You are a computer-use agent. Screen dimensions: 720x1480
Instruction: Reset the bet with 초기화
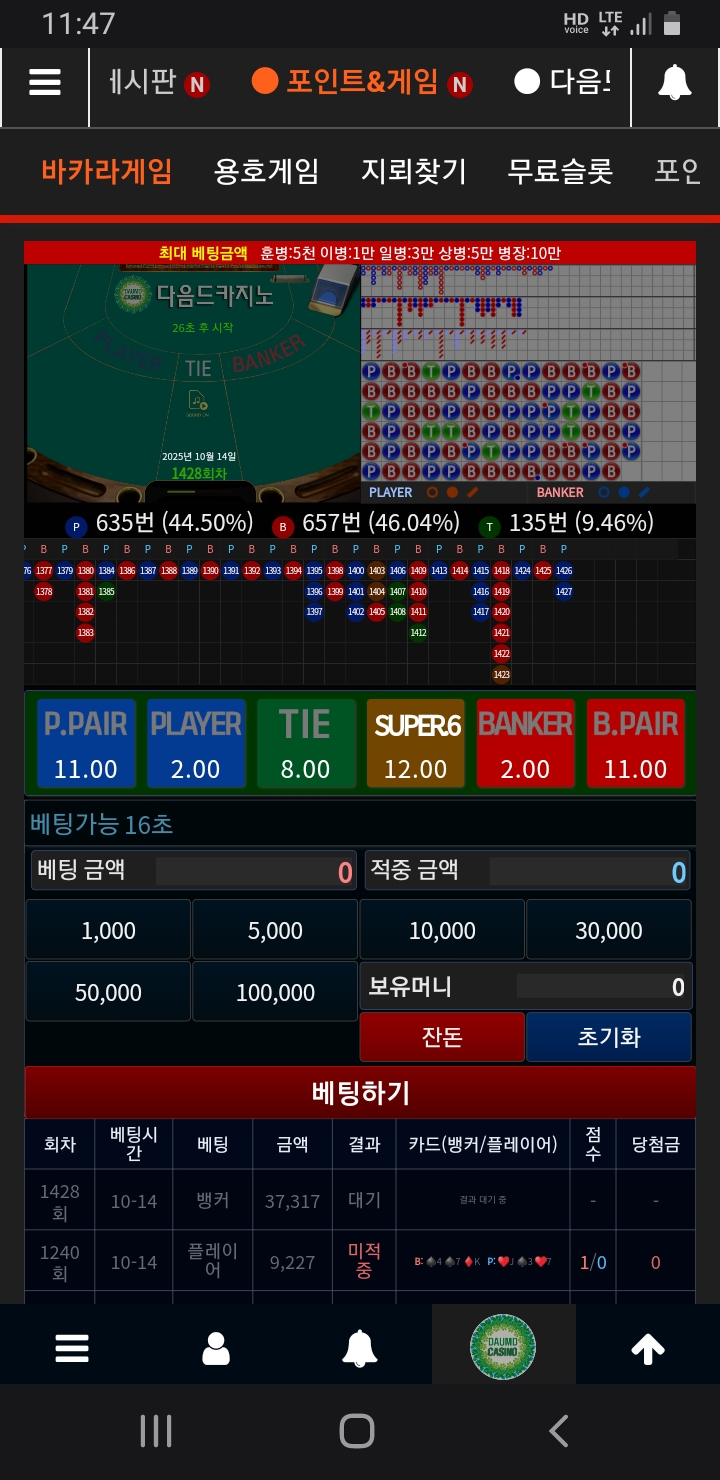[x=608, y=1037]
